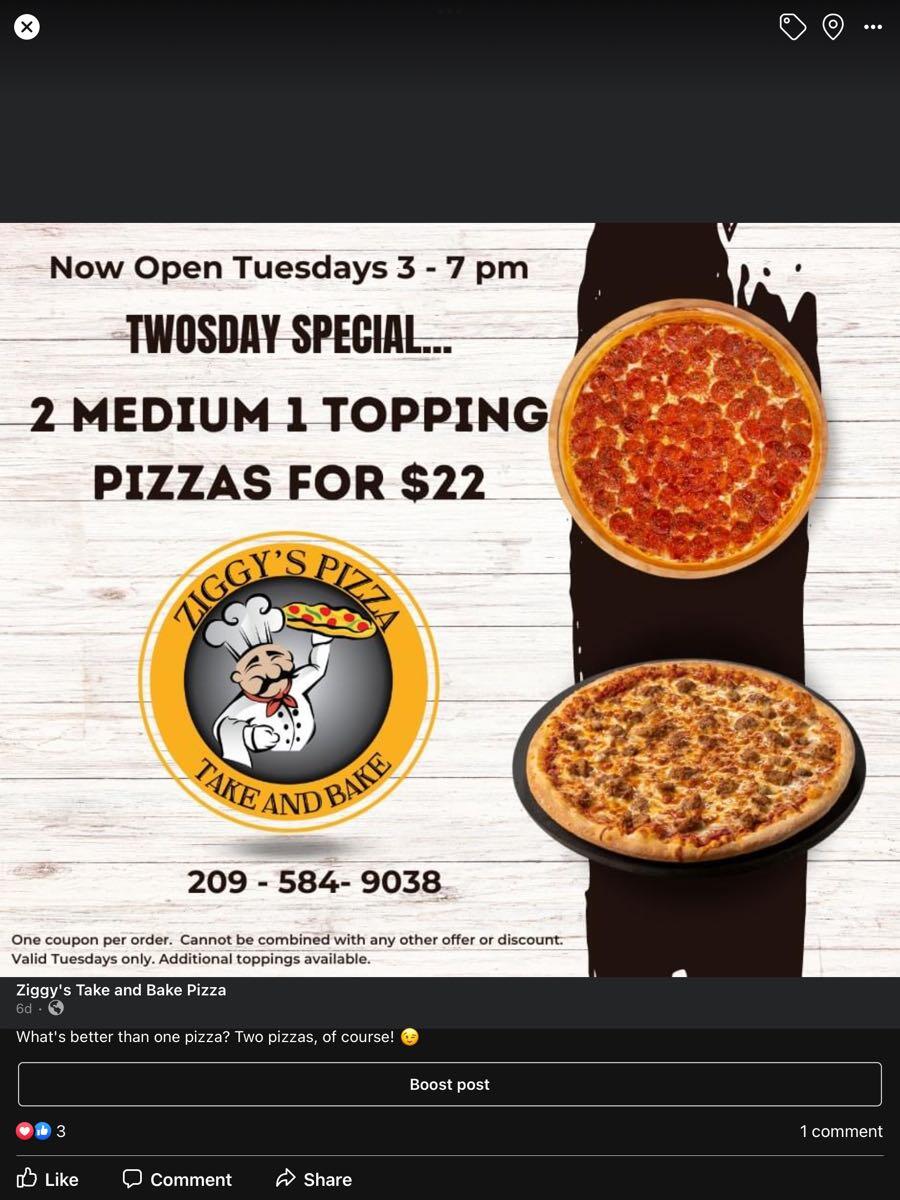Like this pizza post
The height and width of the screenshot is (1200, 900).
(48, 1179)
